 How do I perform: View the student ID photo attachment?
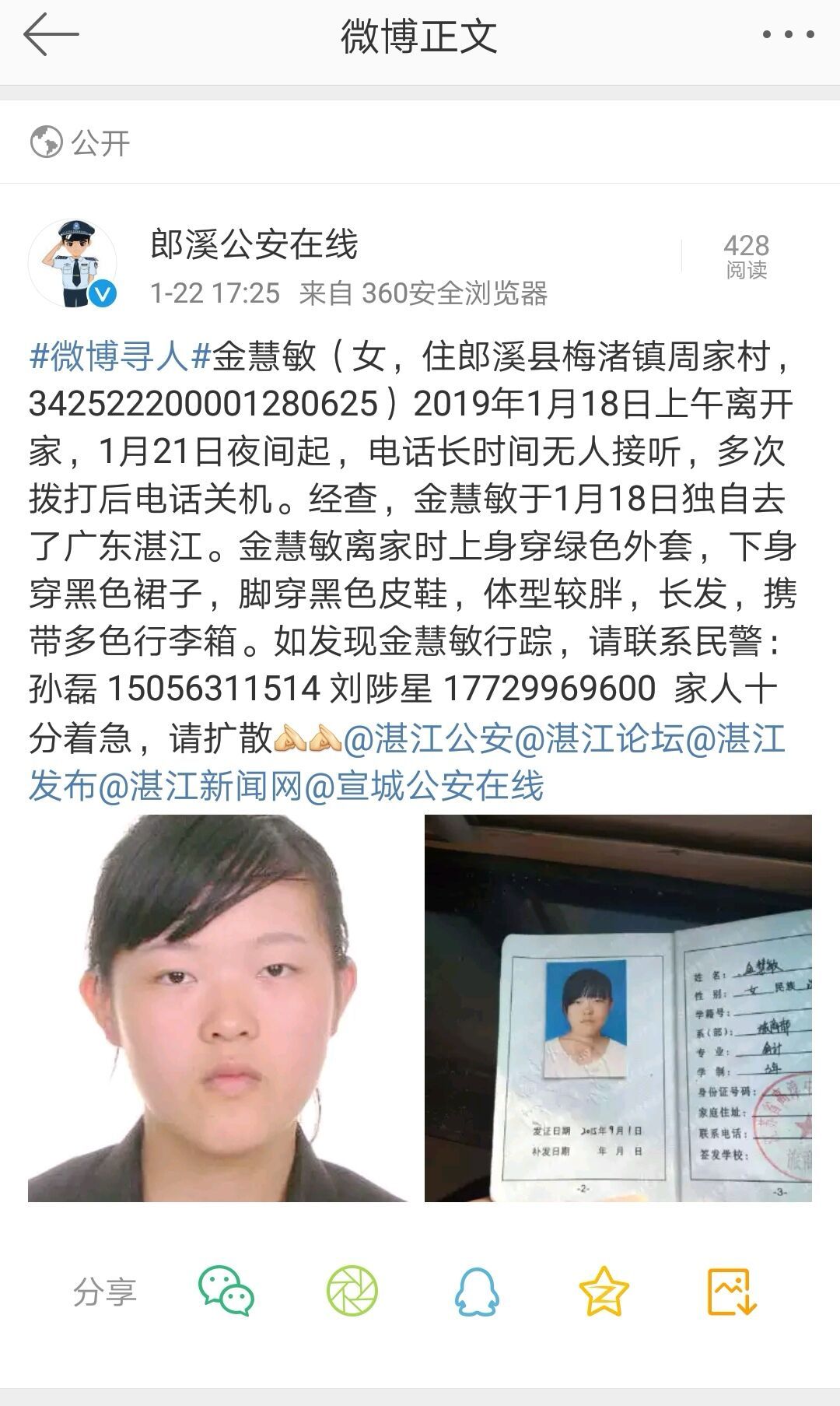coord(618,1008)
